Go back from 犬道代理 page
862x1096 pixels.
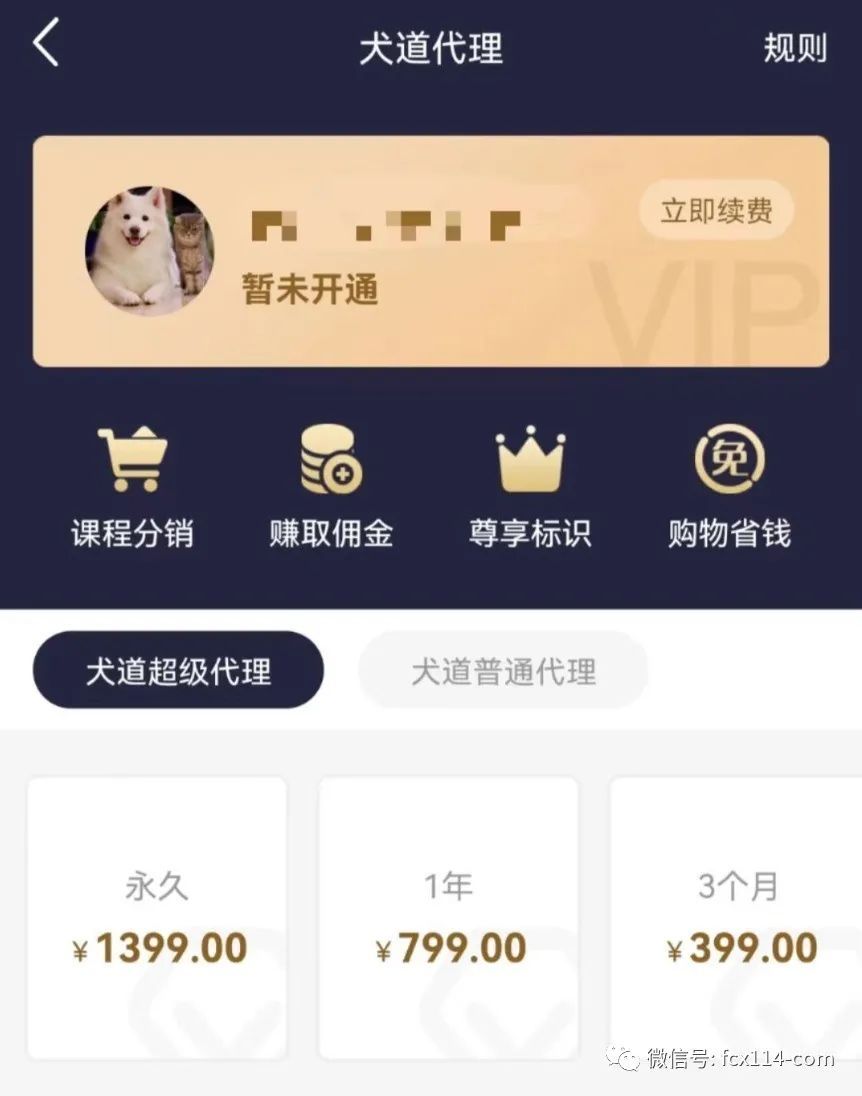pyautogui.click(x=46, y=46)
